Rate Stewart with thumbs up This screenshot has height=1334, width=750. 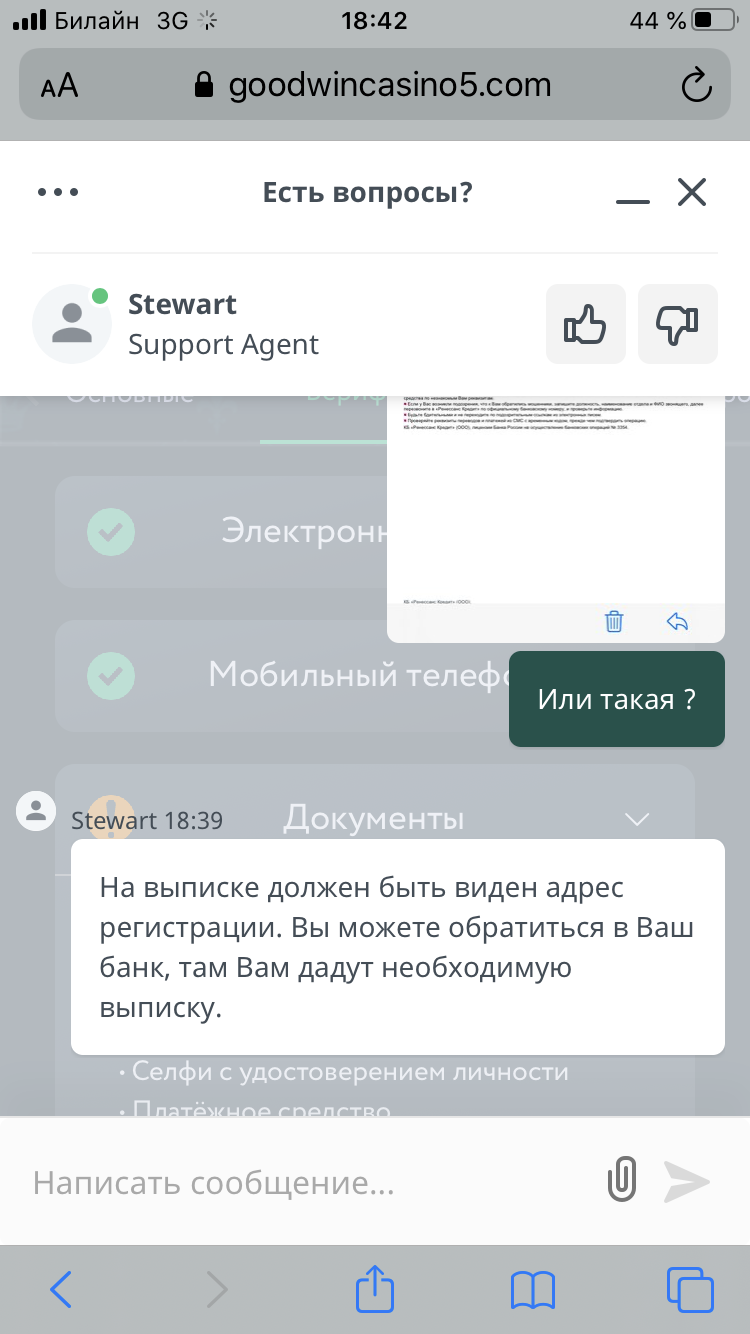tap(586, 324)
